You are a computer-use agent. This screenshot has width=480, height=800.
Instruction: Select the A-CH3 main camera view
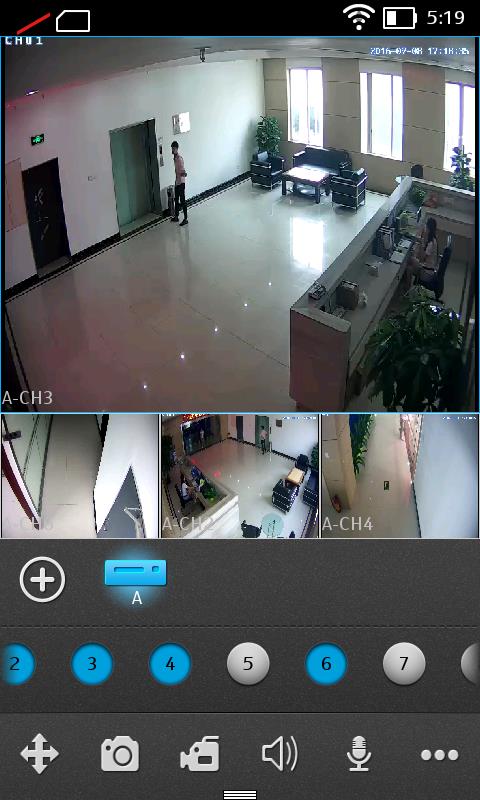pos(240,224)
